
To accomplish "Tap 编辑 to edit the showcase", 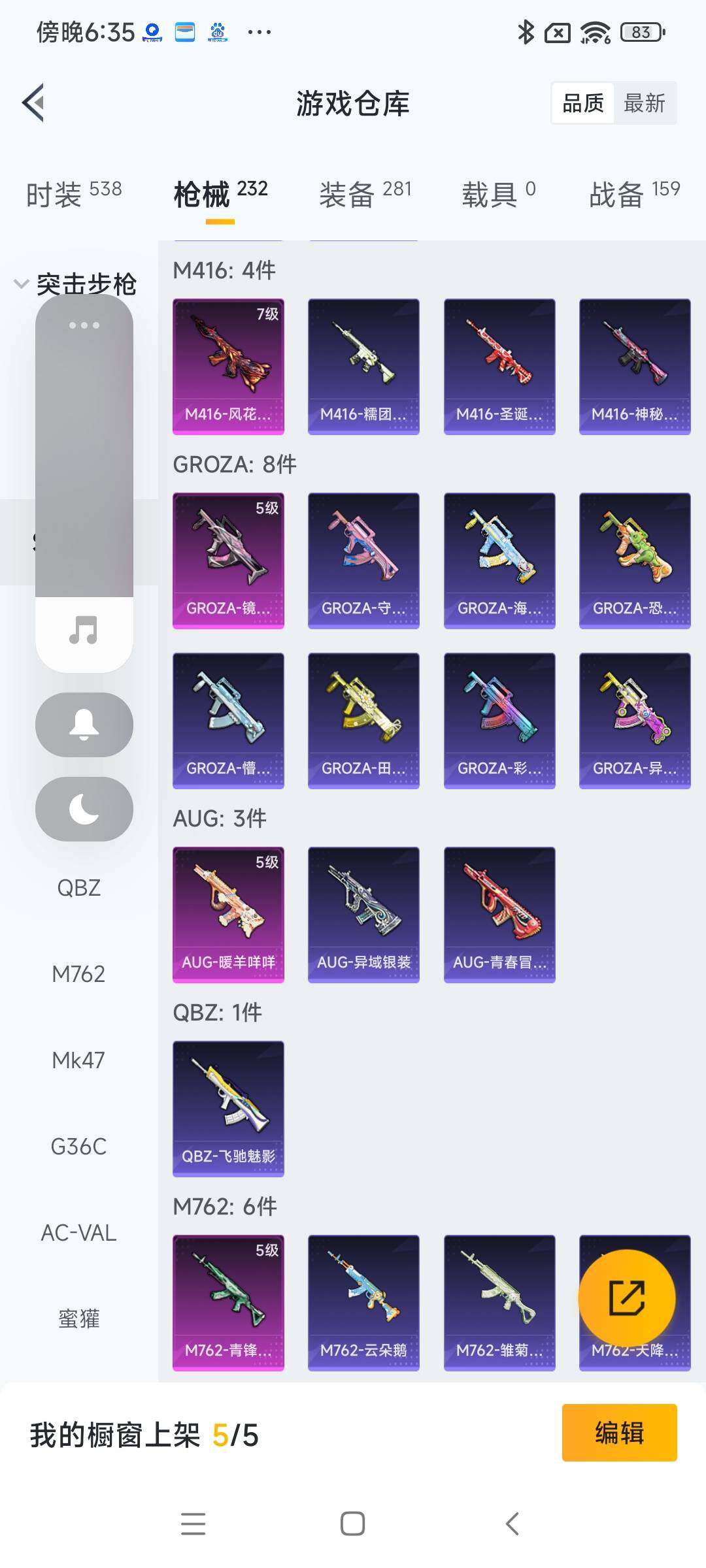I will tap(619, 1433).
